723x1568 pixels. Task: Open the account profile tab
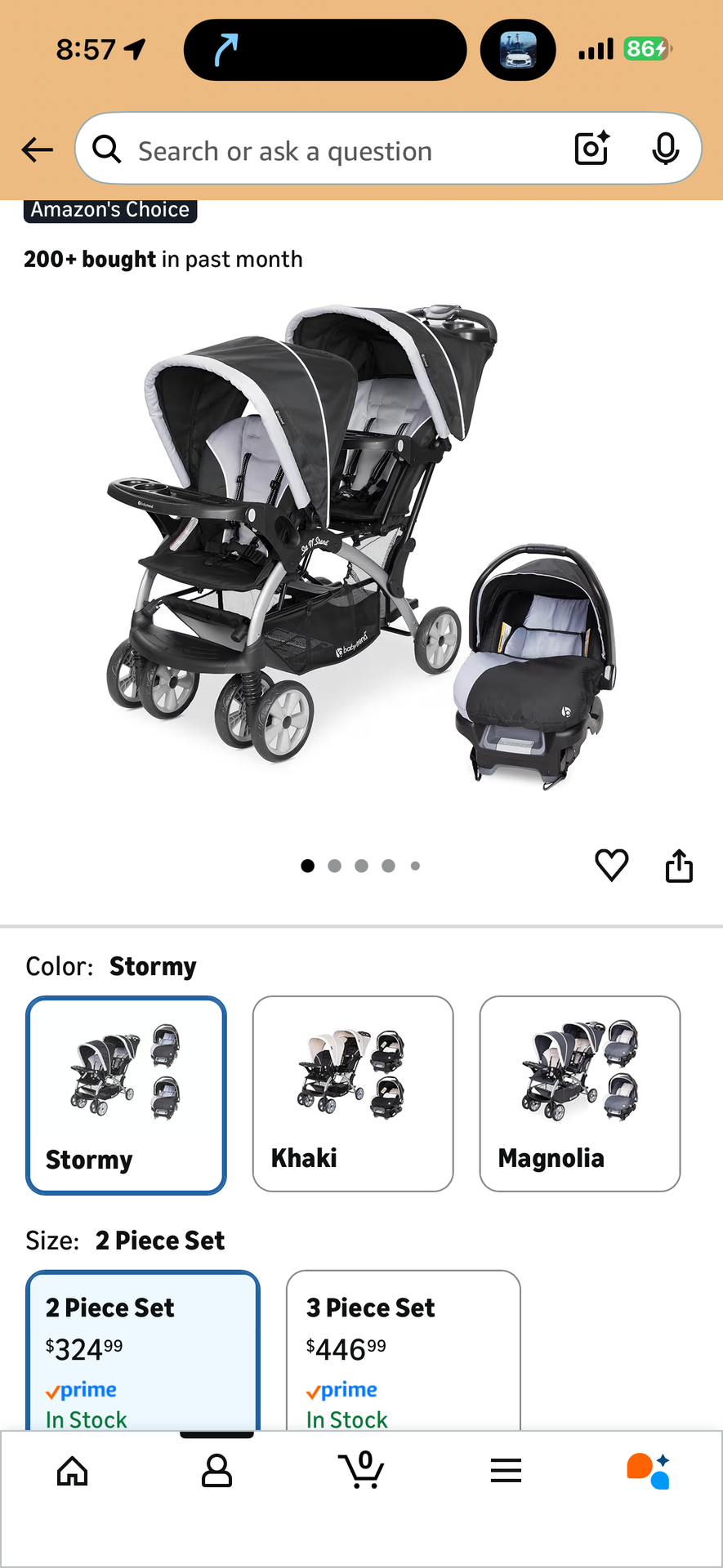tap(216, 1471)
